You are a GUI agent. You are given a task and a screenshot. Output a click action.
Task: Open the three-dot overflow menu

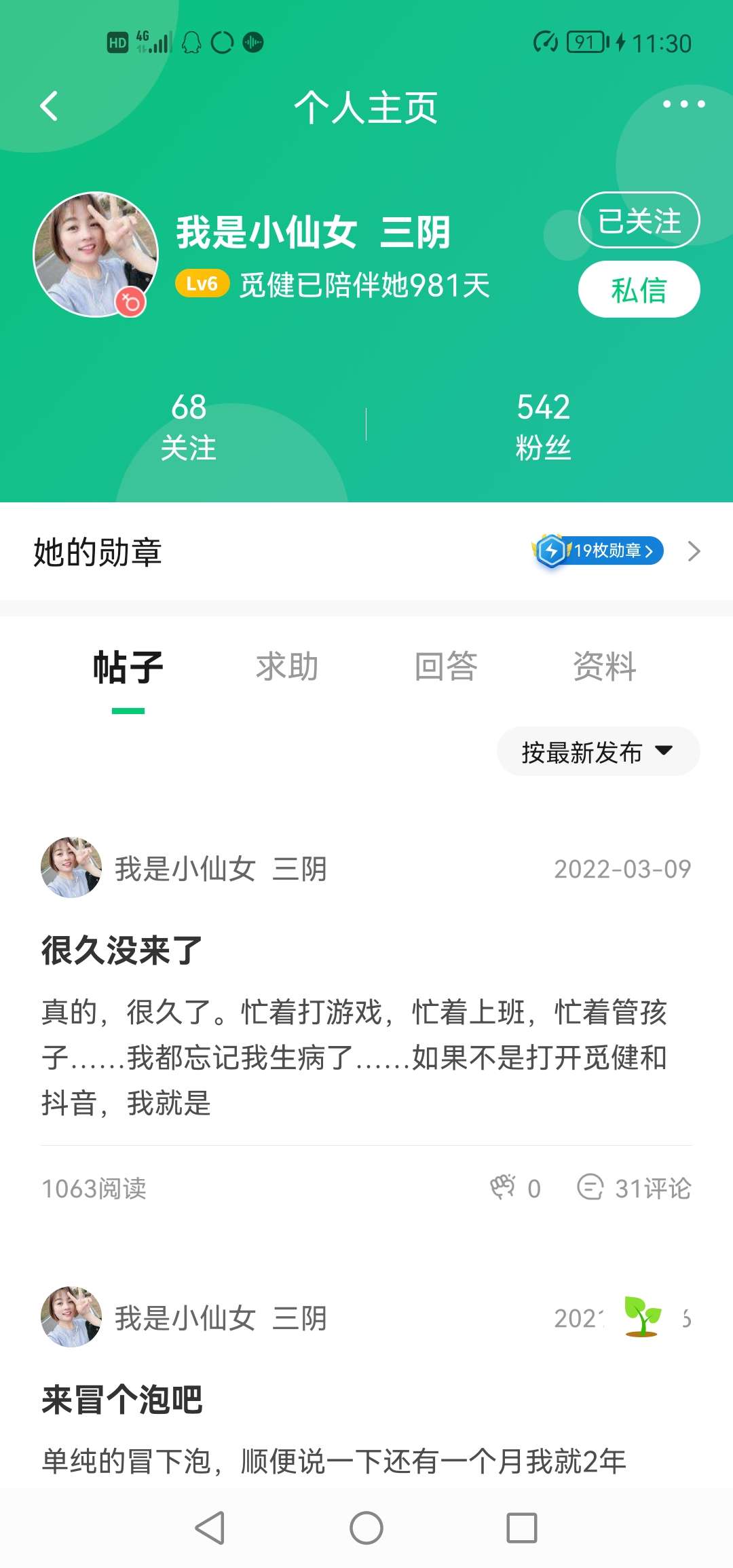tap(683, 104)
